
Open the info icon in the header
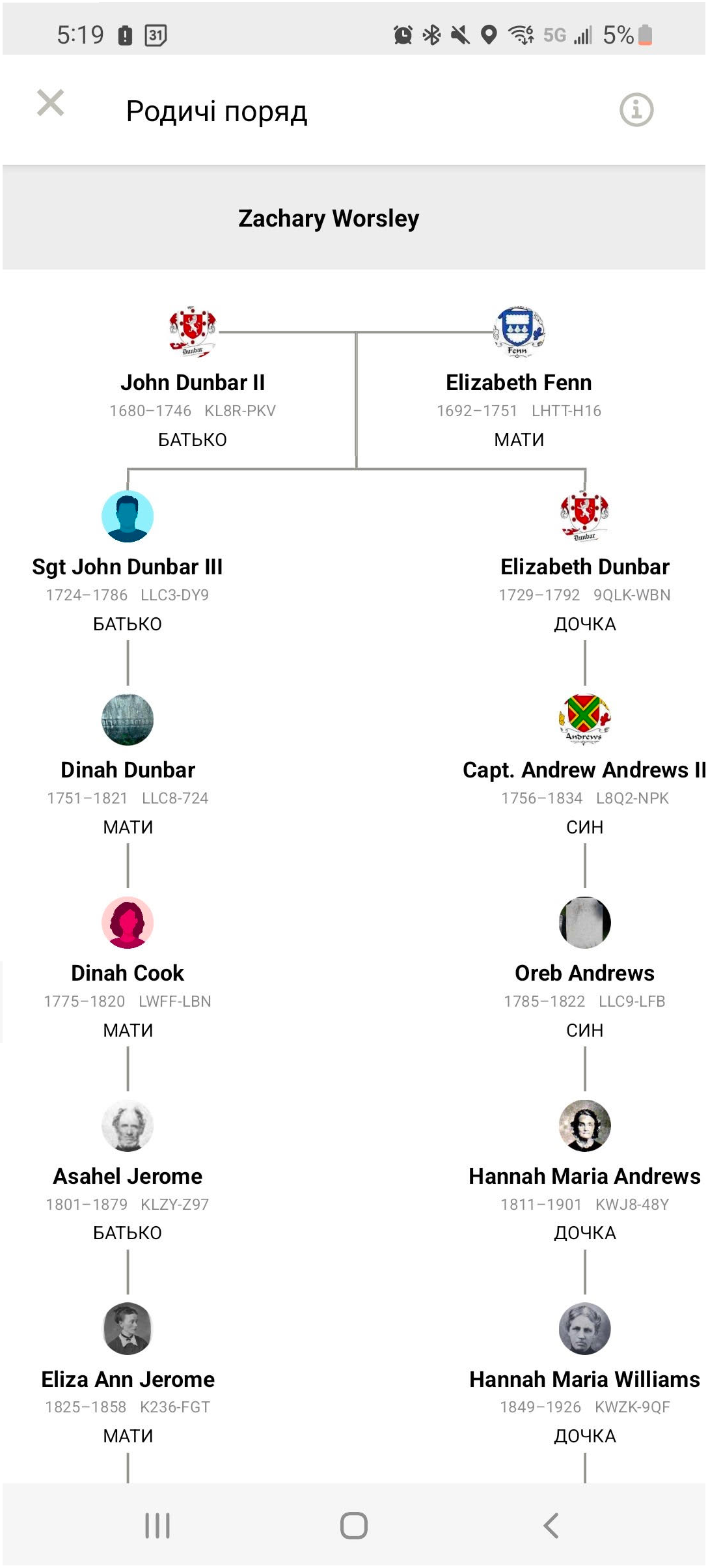coord(636,109)
